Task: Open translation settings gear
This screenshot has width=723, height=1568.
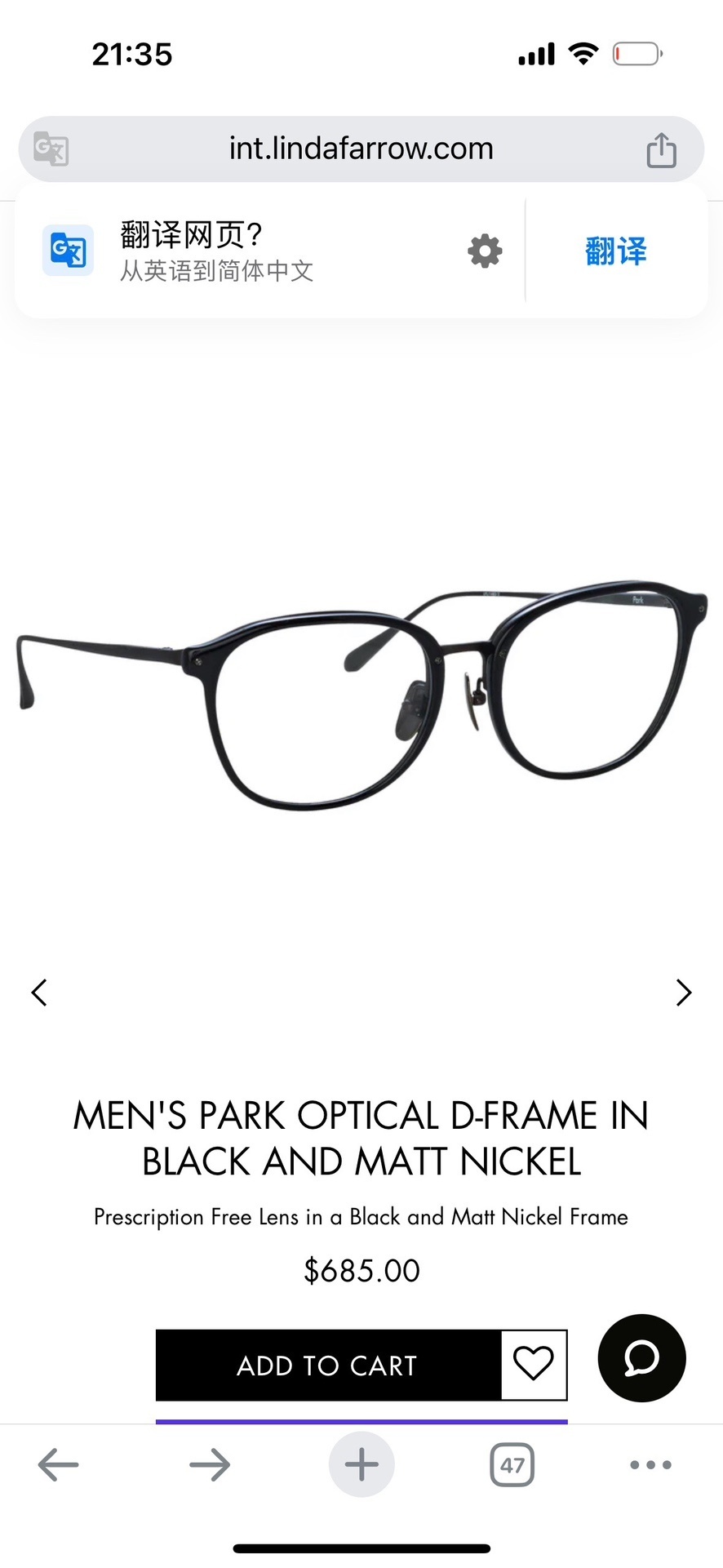Action: [x=485, y=251]
